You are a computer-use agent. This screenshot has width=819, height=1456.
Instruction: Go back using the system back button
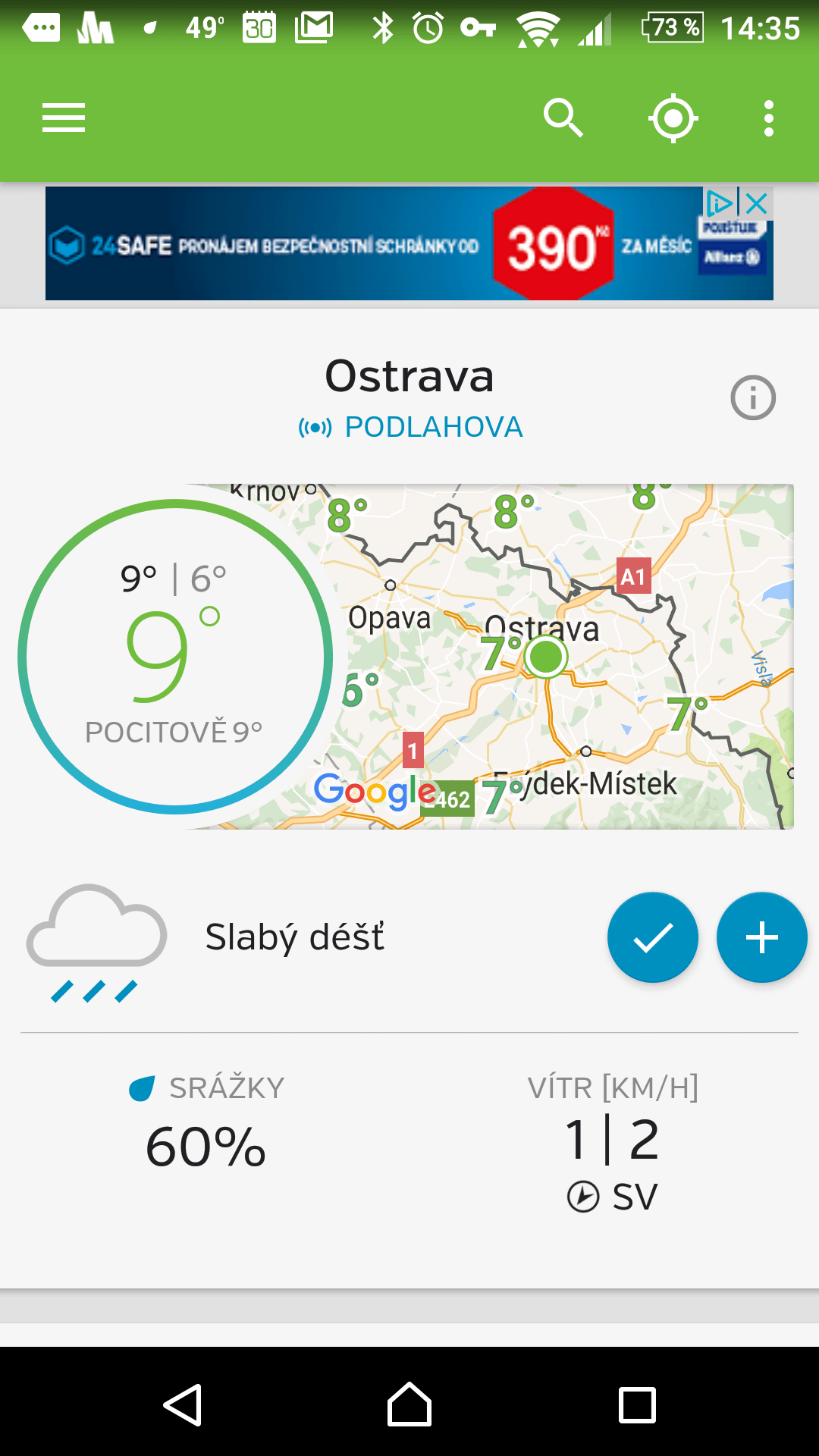pyautogui.click(x=182, y=1405)
